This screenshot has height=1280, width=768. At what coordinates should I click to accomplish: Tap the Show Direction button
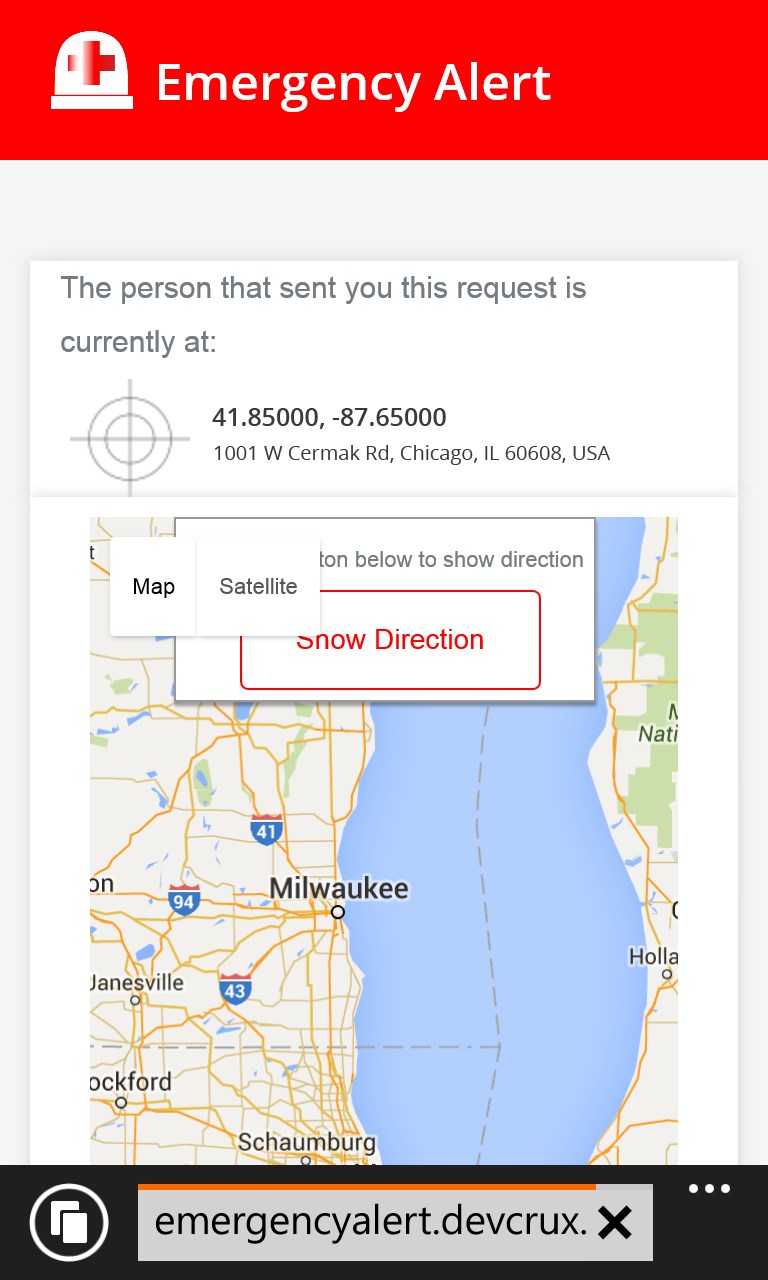pyautogui.click(x=420, y=642)
